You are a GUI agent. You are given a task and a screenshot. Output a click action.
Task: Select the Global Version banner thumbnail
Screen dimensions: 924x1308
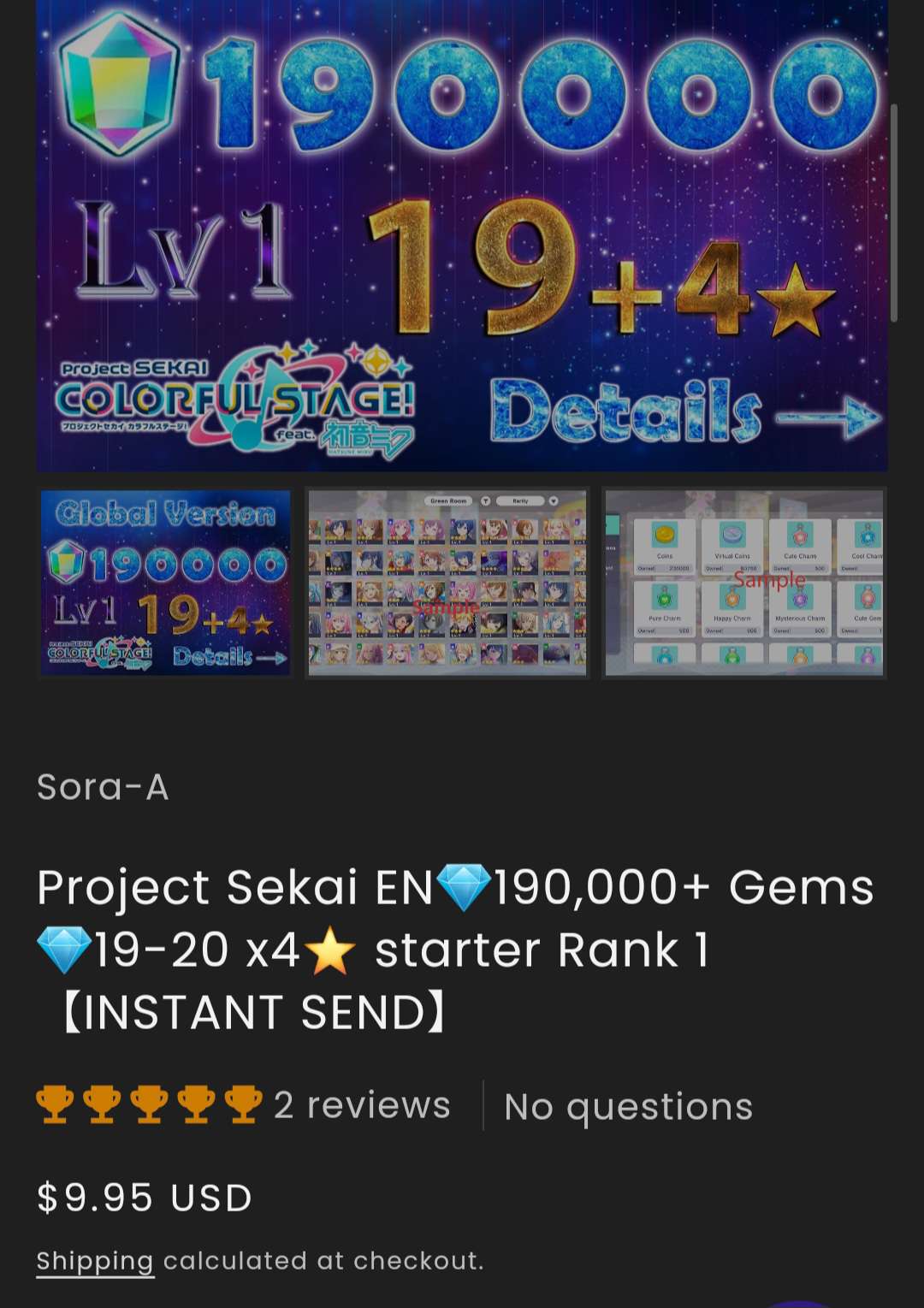coord(165,583)
